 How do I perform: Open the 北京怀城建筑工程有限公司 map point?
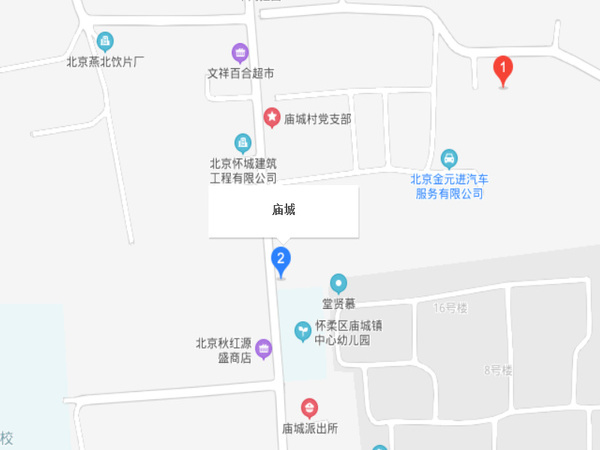coord(242,143)
